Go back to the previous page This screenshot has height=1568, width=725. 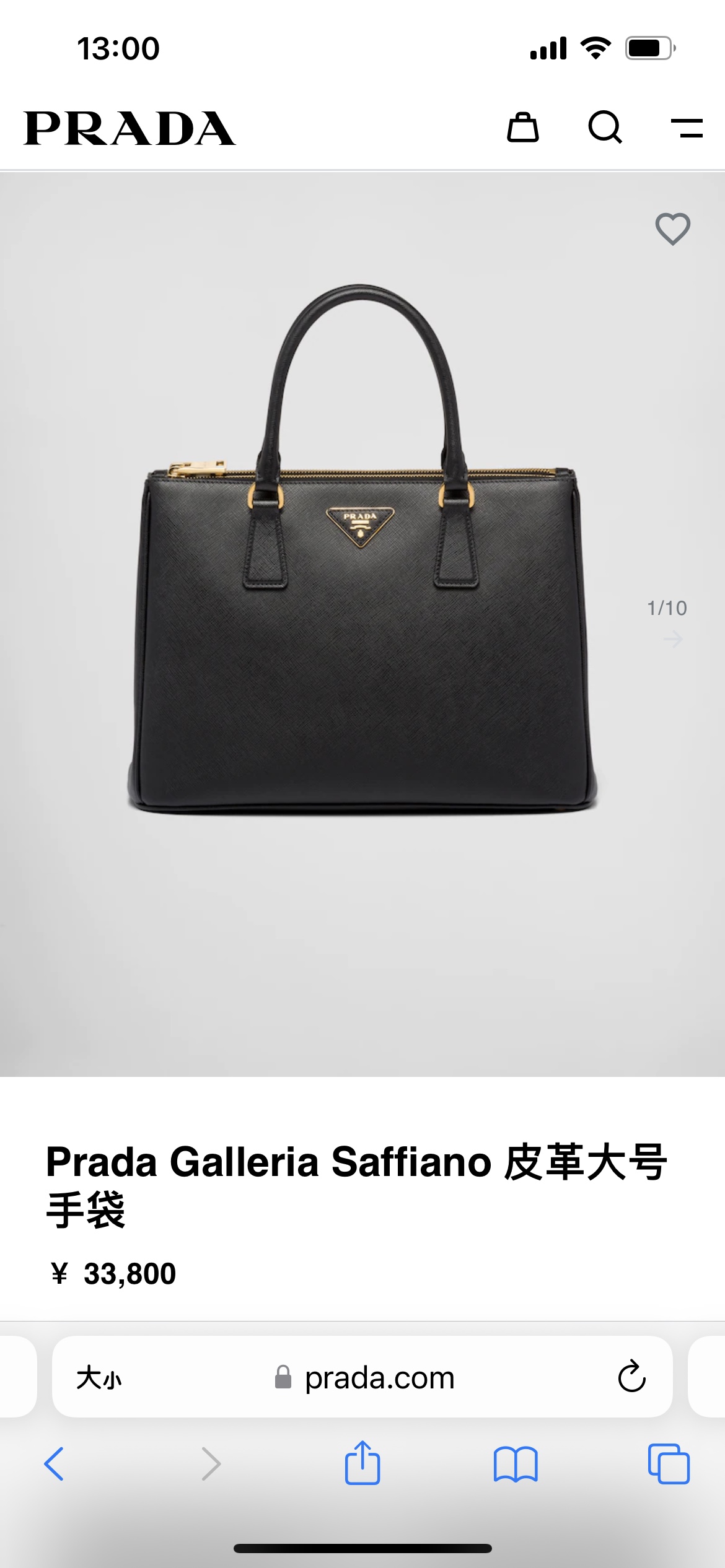(55, 1464)
